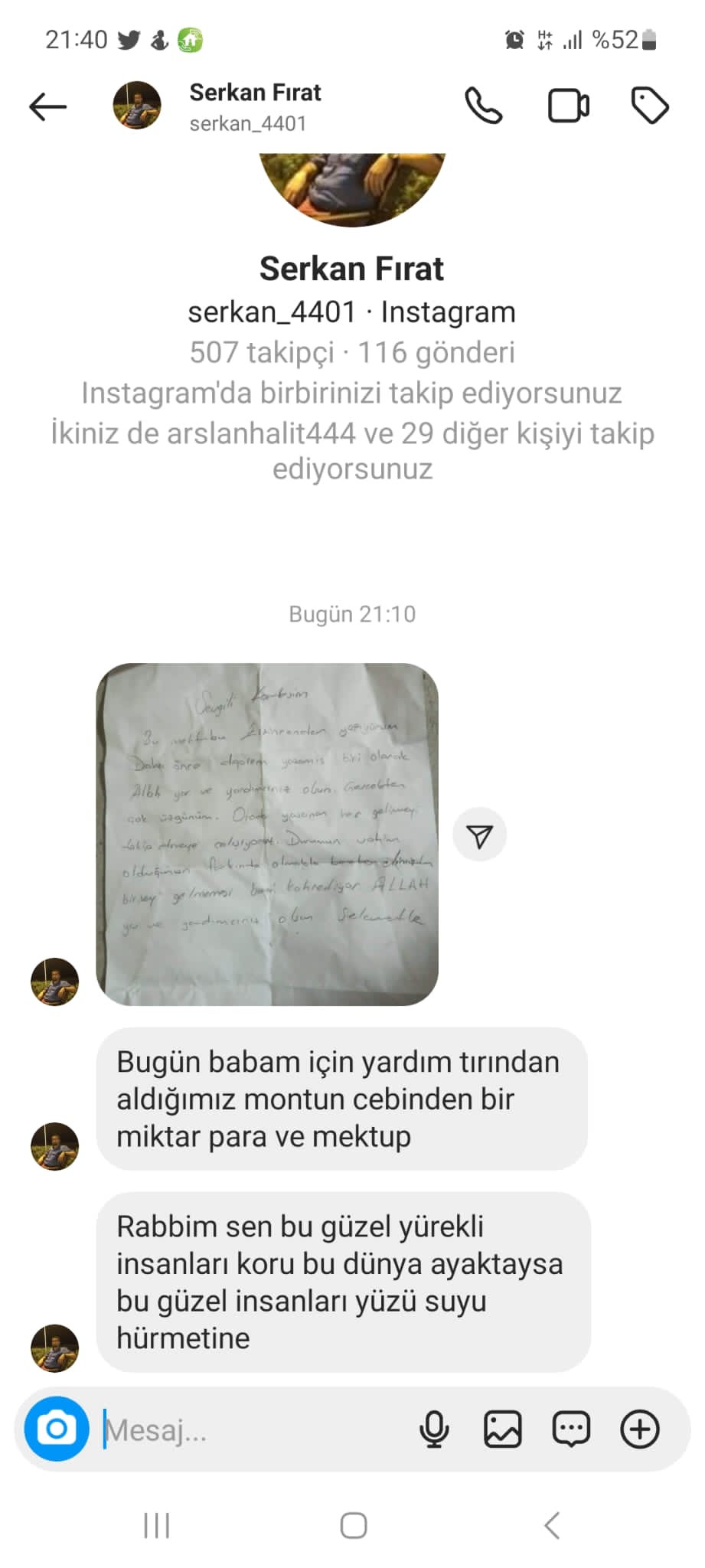Open the stickers panel
705x1568 pixels.
pyautogui.click(x=570, y=1426)
